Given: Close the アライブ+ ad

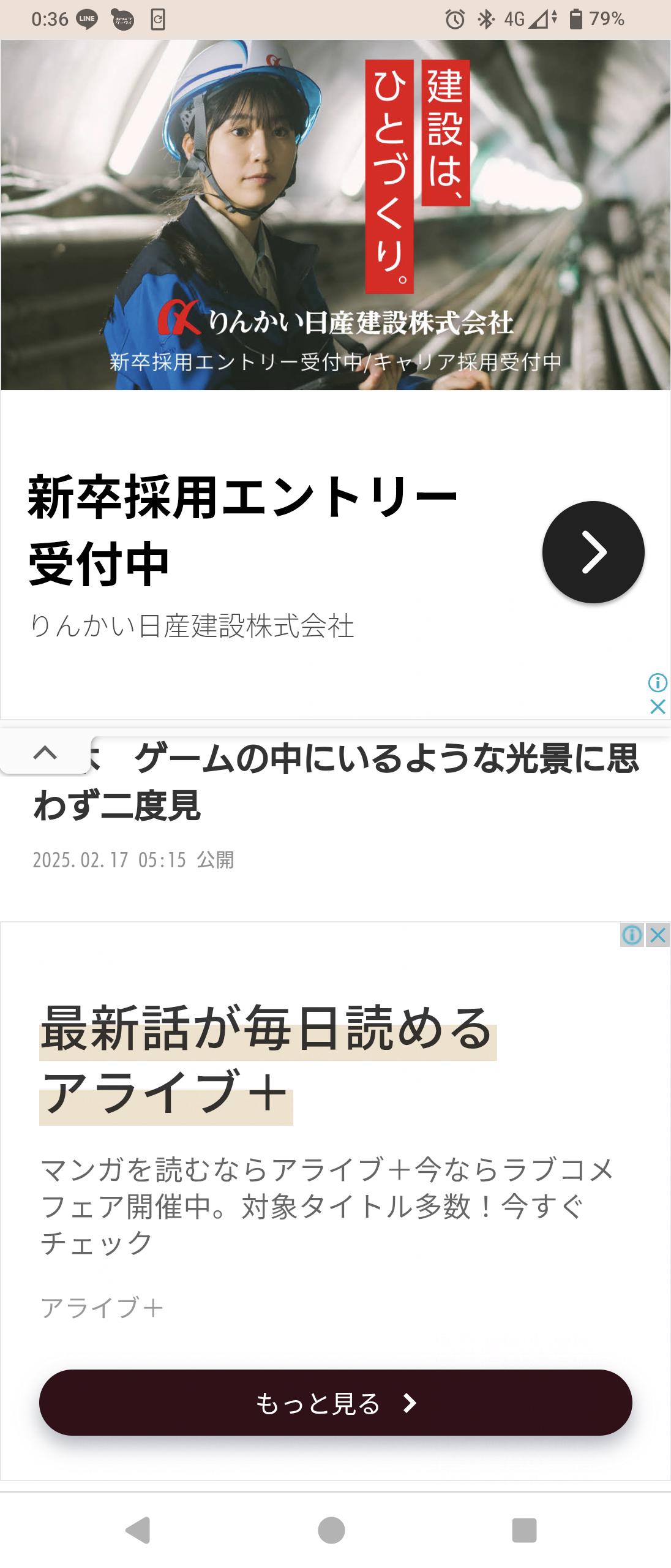Looking at the screenshot, I should (x=658, y=935).
